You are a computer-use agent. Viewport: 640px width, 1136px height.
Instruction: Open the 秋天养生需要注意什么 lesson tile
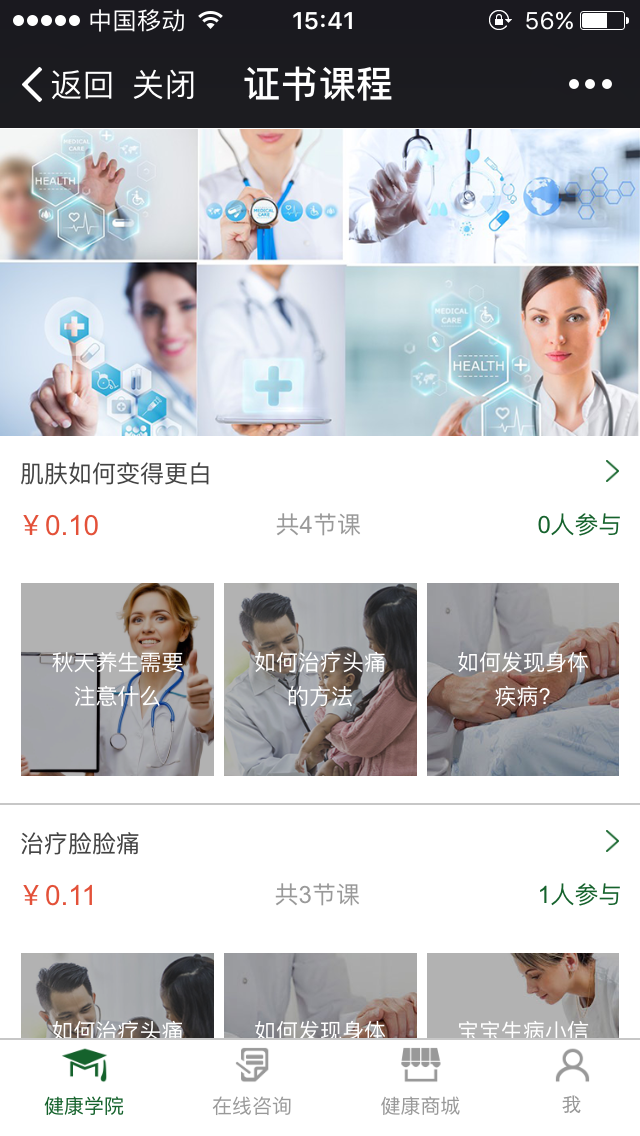(x=117, y=679)
